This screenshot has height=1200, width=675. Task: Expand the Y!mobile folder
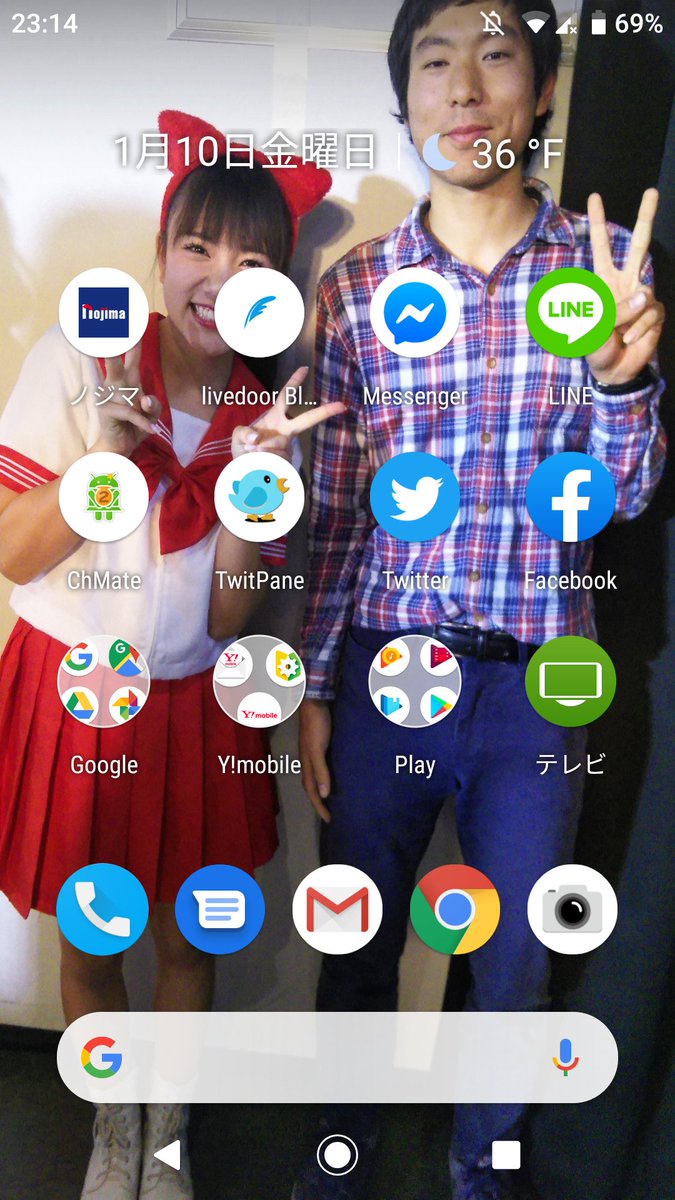[259, 682]
